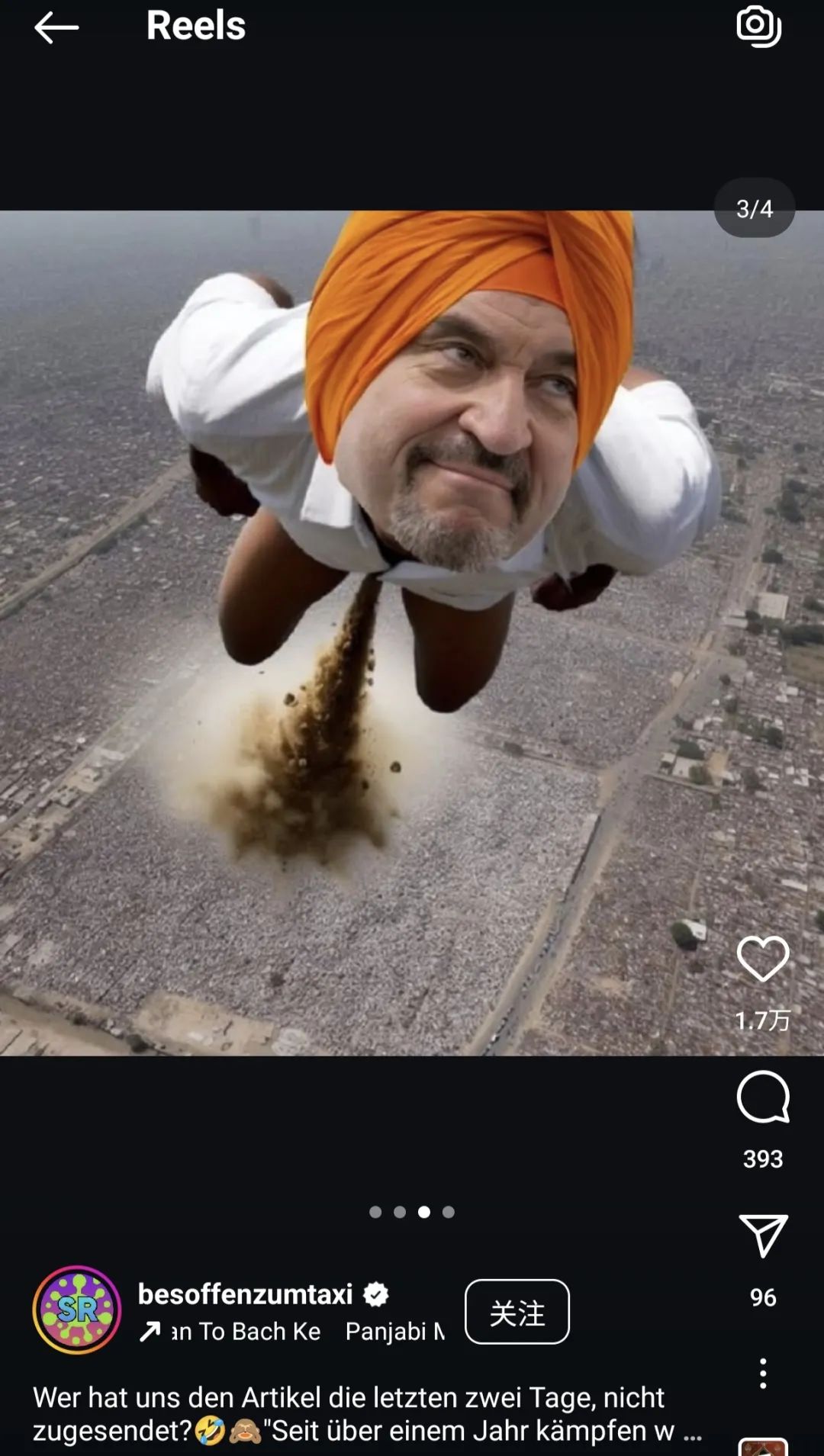824x1456 pixels.
Task: Open the audio thumbnail in the corner
Action: click(762, 1447)
